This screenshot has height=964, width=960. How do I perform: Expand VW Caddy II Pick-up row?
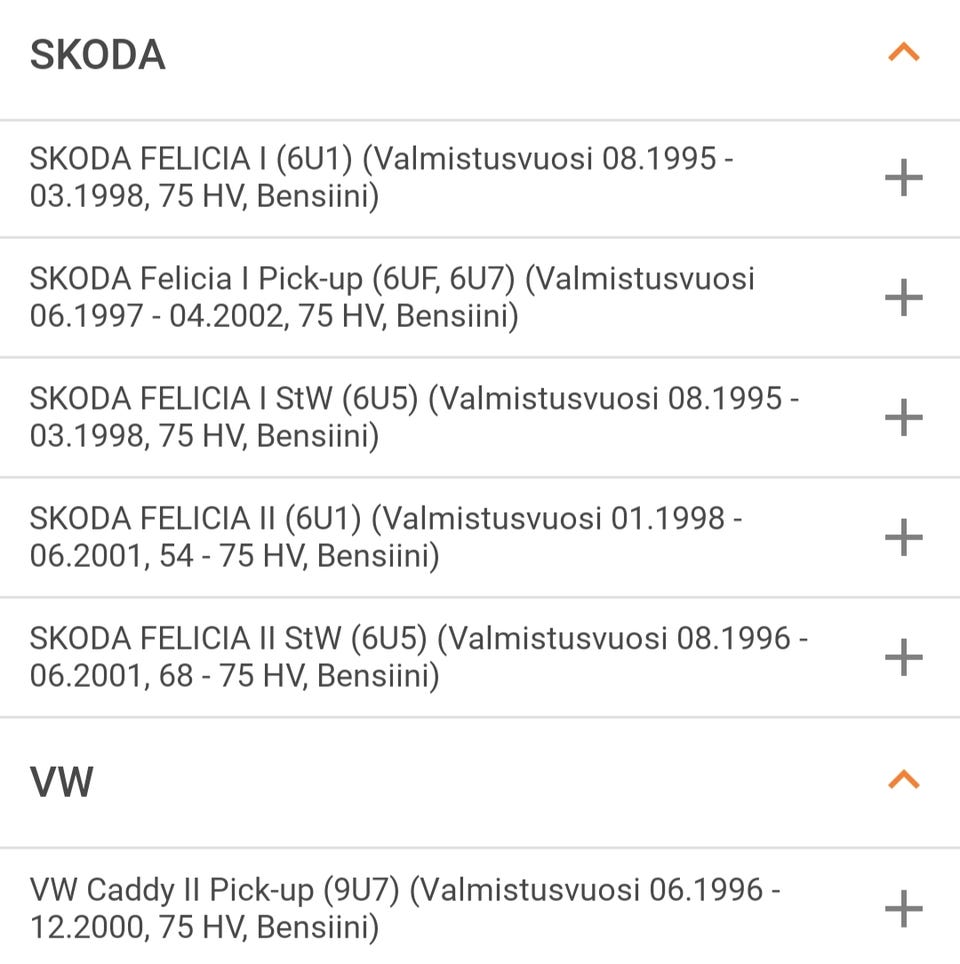(903, 909)
